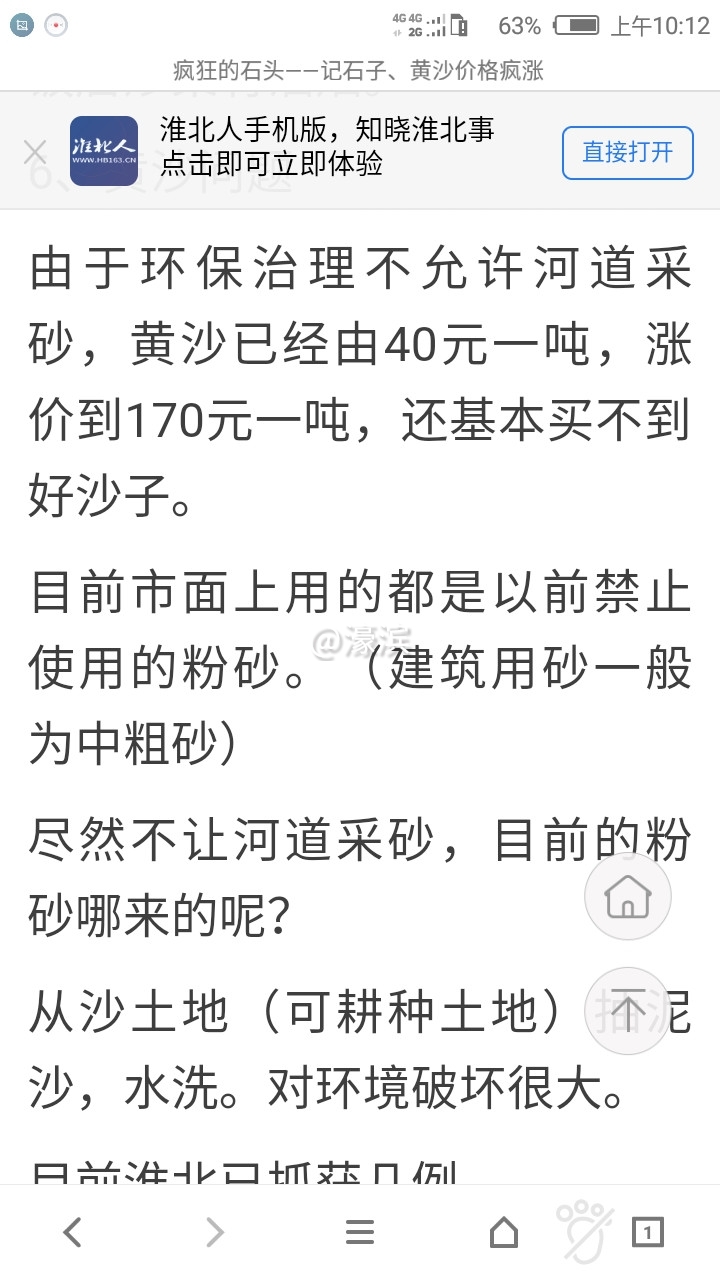Expand the page title bar
Image resolution: width=720 pixels, height=1280 pixels.
click(360, 70)
